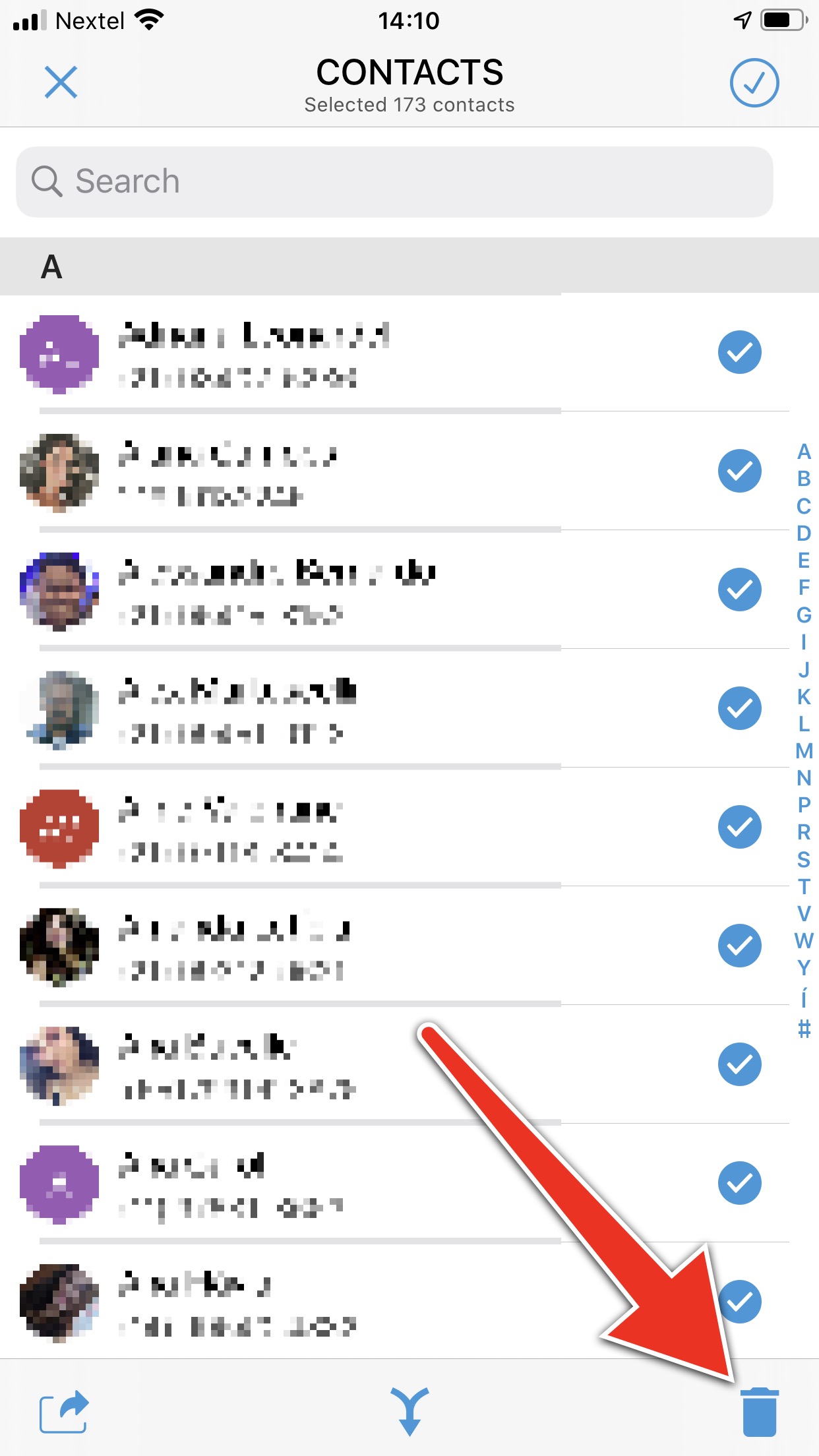This screenshot has width=819, height=1456.
Task: Jump to letter S in the index
Action: pyautogui.click(x=804, y=859)
